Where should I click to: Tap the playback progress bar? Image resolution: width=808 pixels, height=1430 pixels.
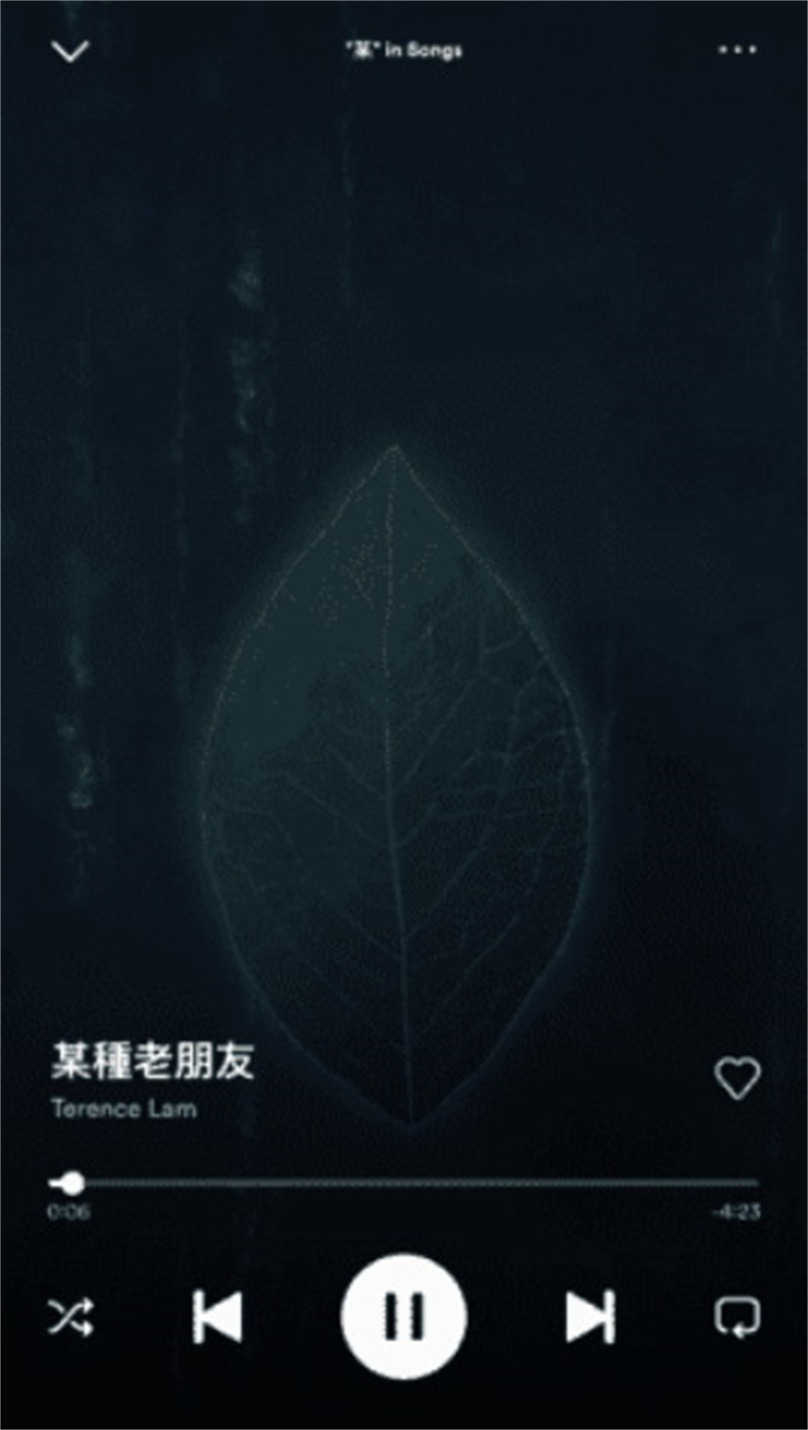click(x=404, y=1184)
